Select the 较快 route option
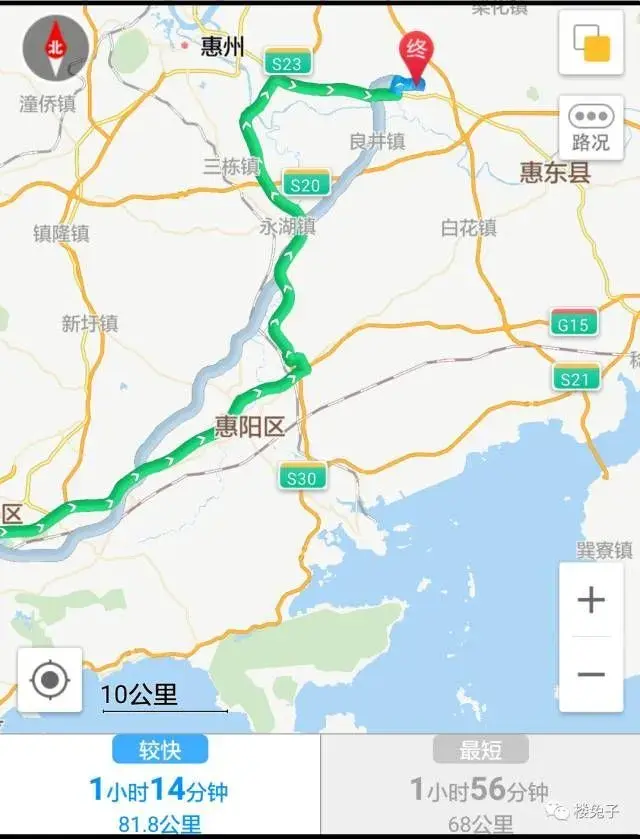 tap(160, 788)
